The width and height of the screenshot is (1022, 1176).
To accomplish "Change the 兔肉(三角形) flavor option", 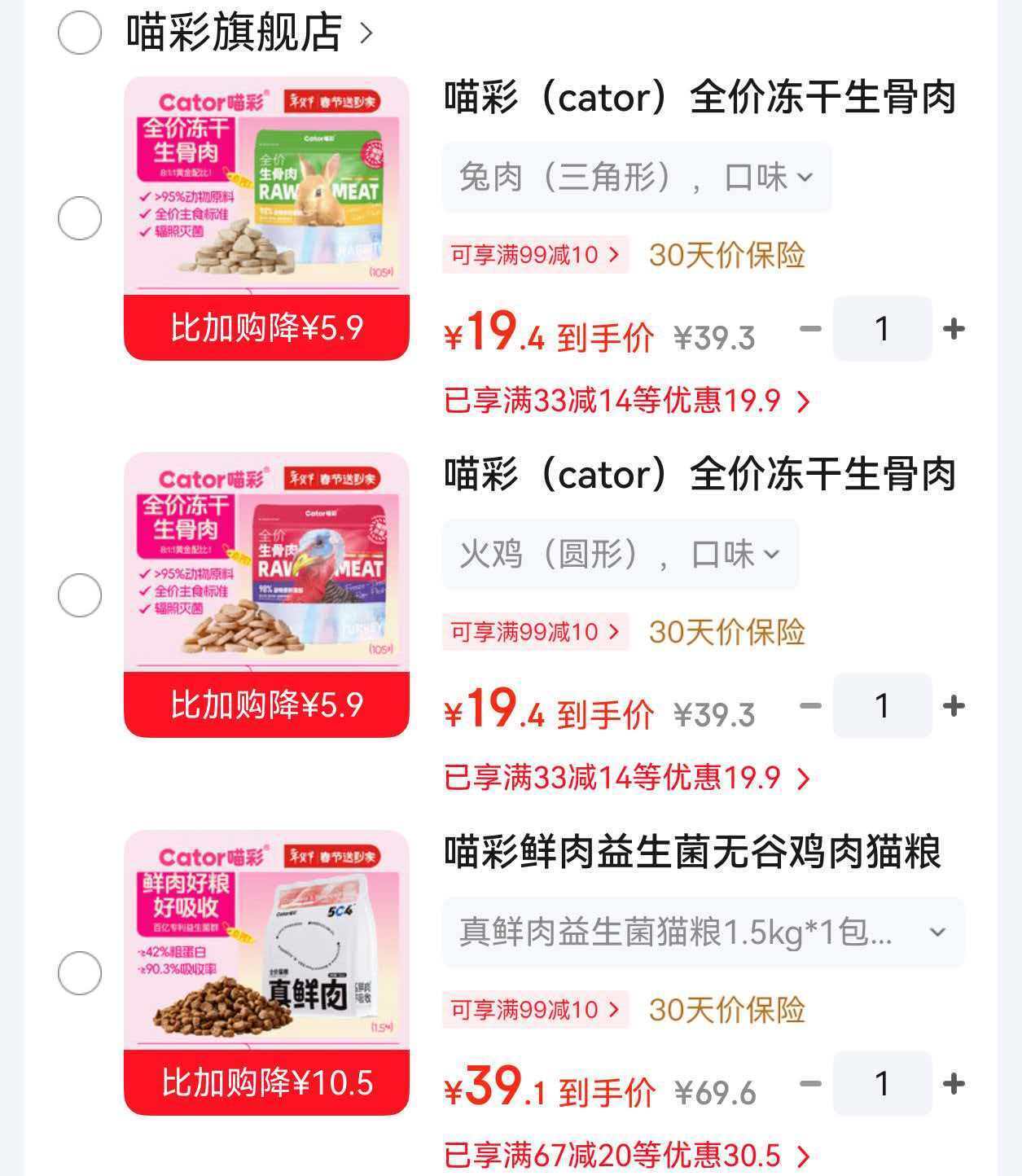I will coord(636,177).
